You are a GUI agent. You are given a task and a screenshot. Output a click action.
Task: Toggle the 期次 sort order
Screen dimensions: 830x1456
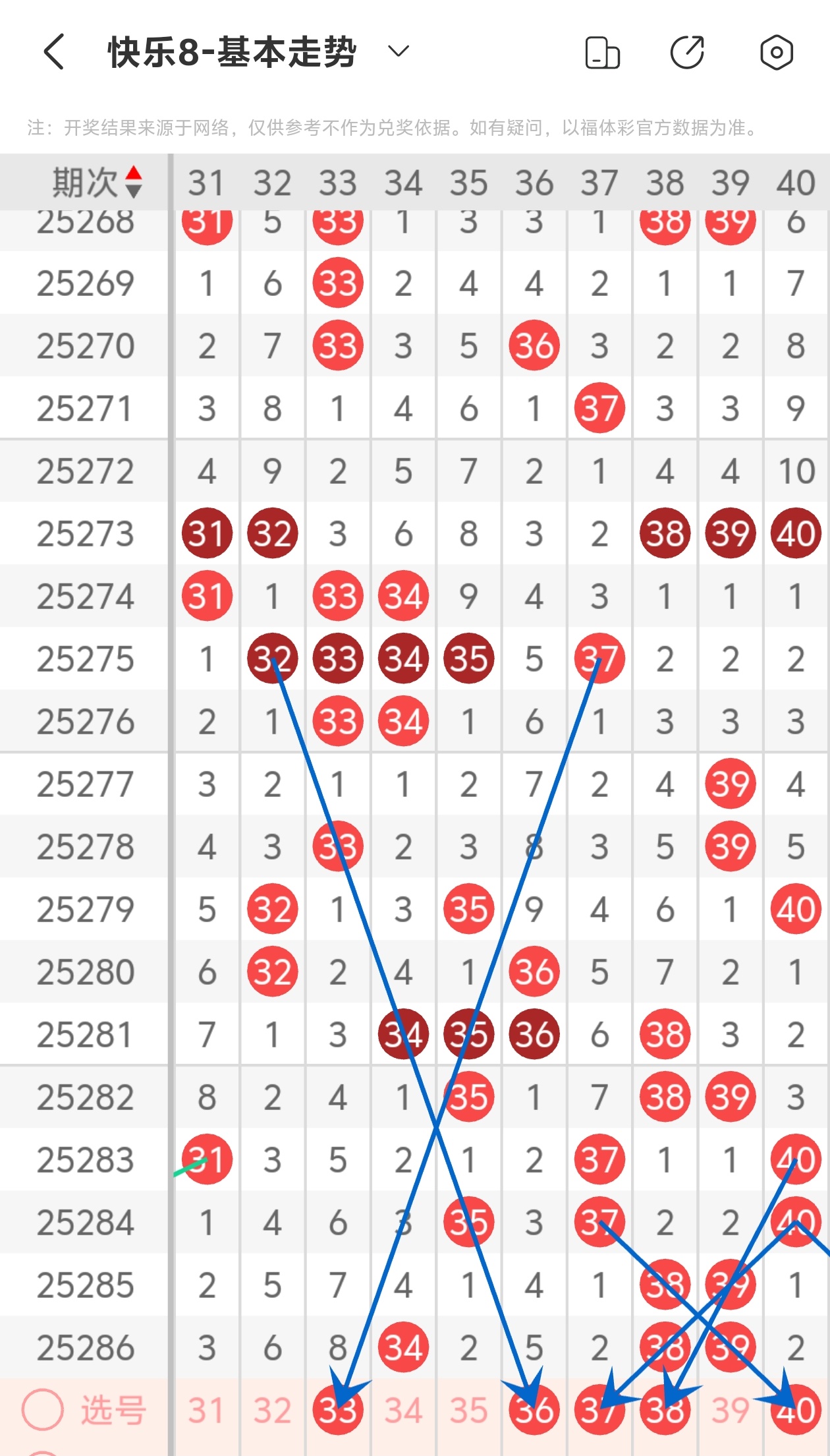click(x=133, y=183)
